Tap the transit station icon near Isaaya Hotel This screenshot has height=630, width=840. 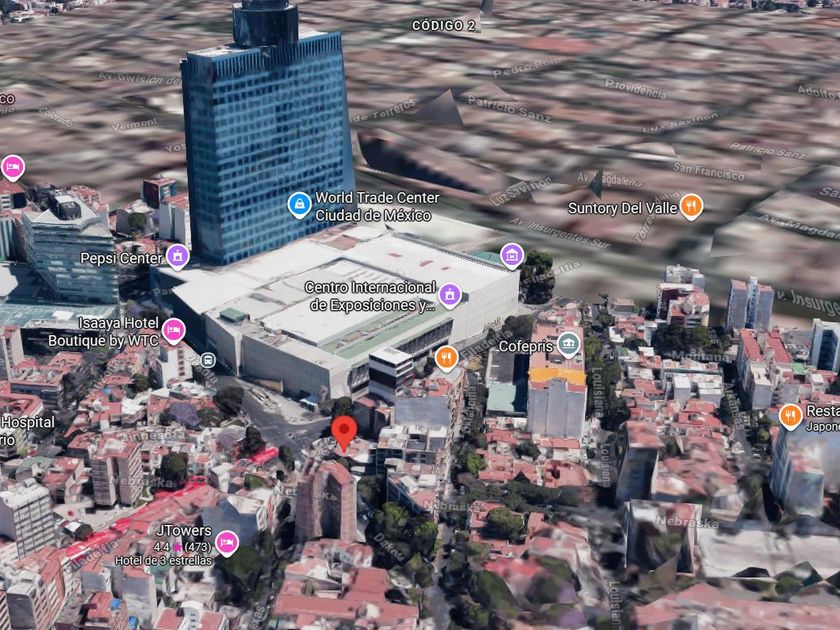click(208, 360)
